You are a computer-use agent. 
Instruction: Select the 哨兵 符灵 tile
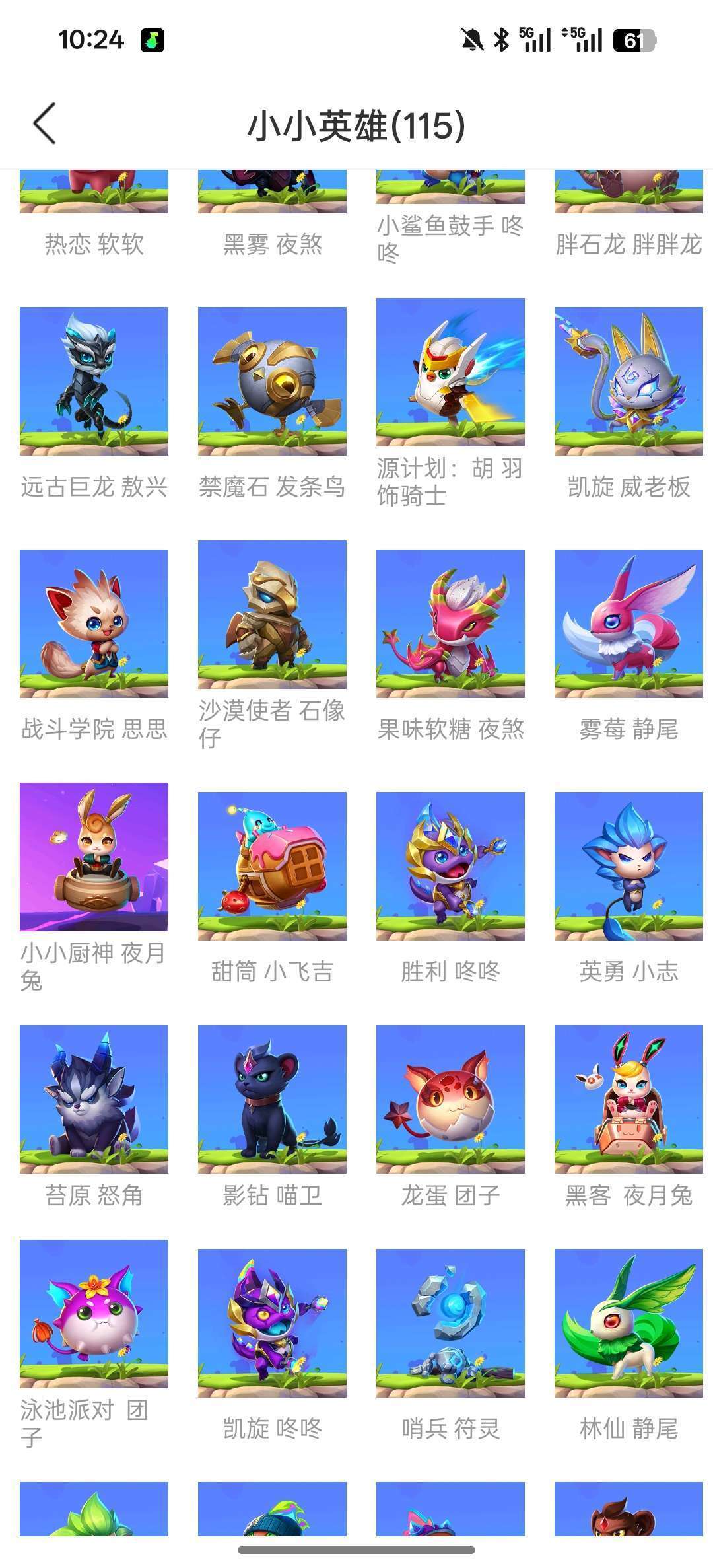coord(450,1323)
